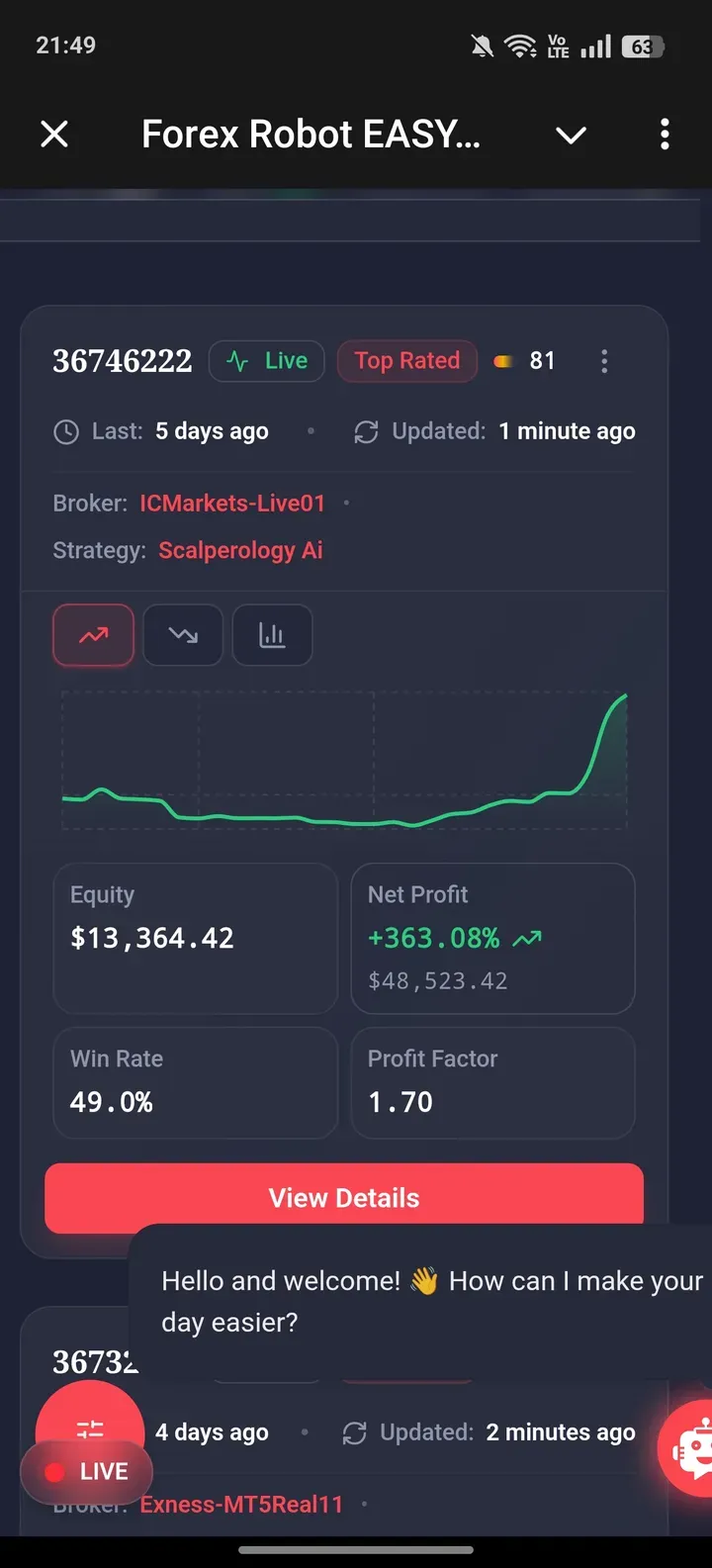Open the histogram chart view icon
The height and width of the screenshot is (1568, 712).
(271, 634)
